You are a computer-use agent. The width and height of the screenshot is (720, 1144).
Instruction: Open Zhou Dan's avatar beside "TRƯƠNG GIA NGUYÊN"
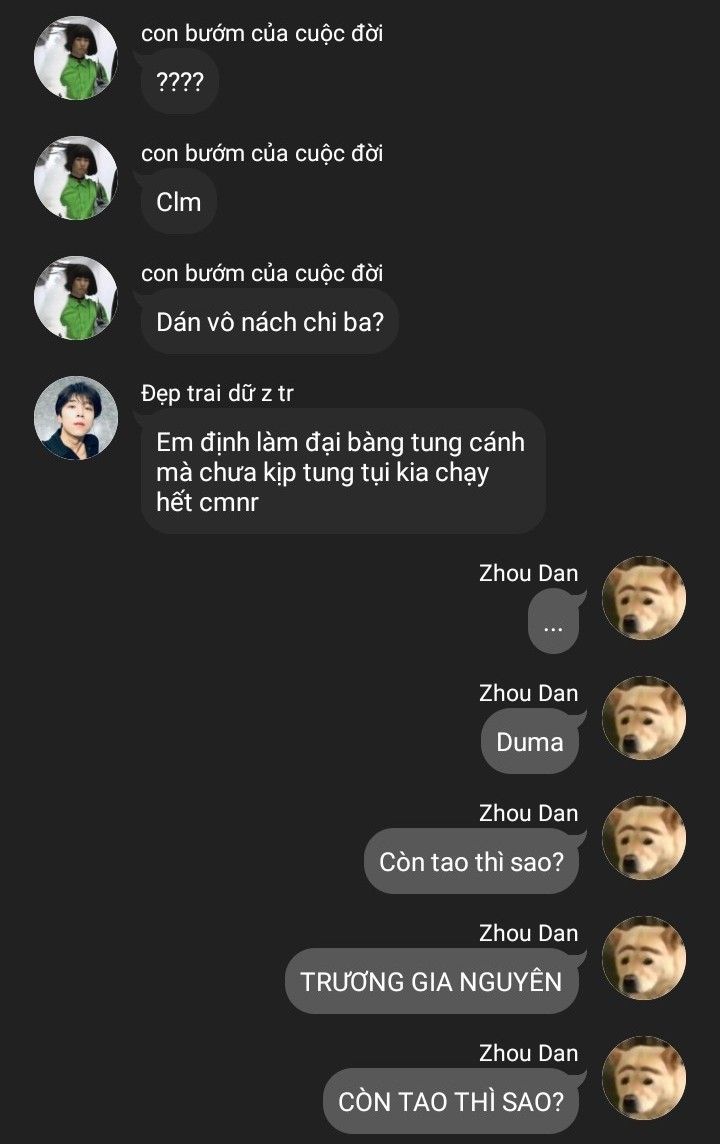click(x=644, y=958)
